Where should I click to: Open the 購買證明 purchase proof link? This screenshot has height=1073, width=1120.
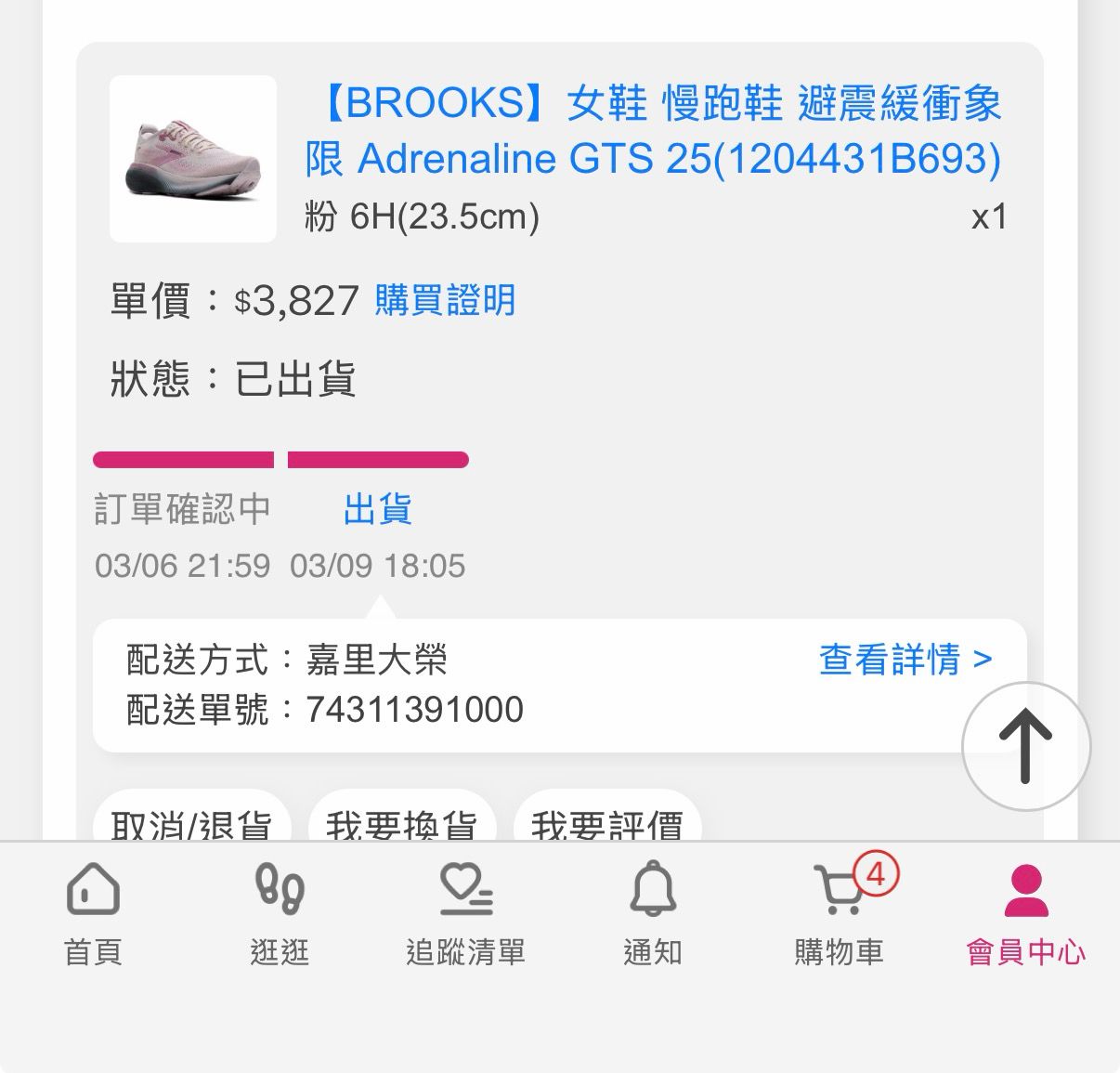coord(445,301)
